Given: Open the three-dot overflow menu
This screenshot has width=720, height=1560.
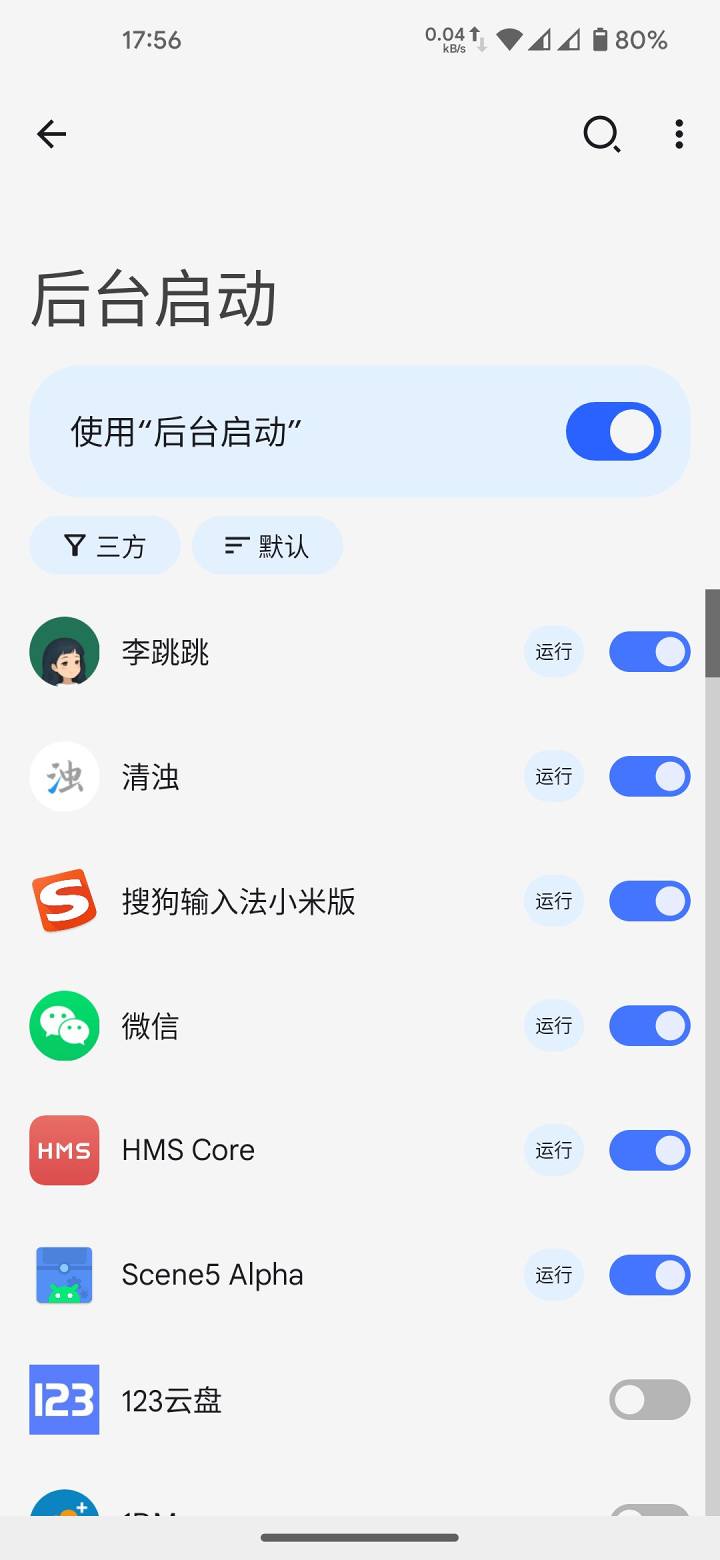Looking at the screenshot, I should [x=679, y=134].
